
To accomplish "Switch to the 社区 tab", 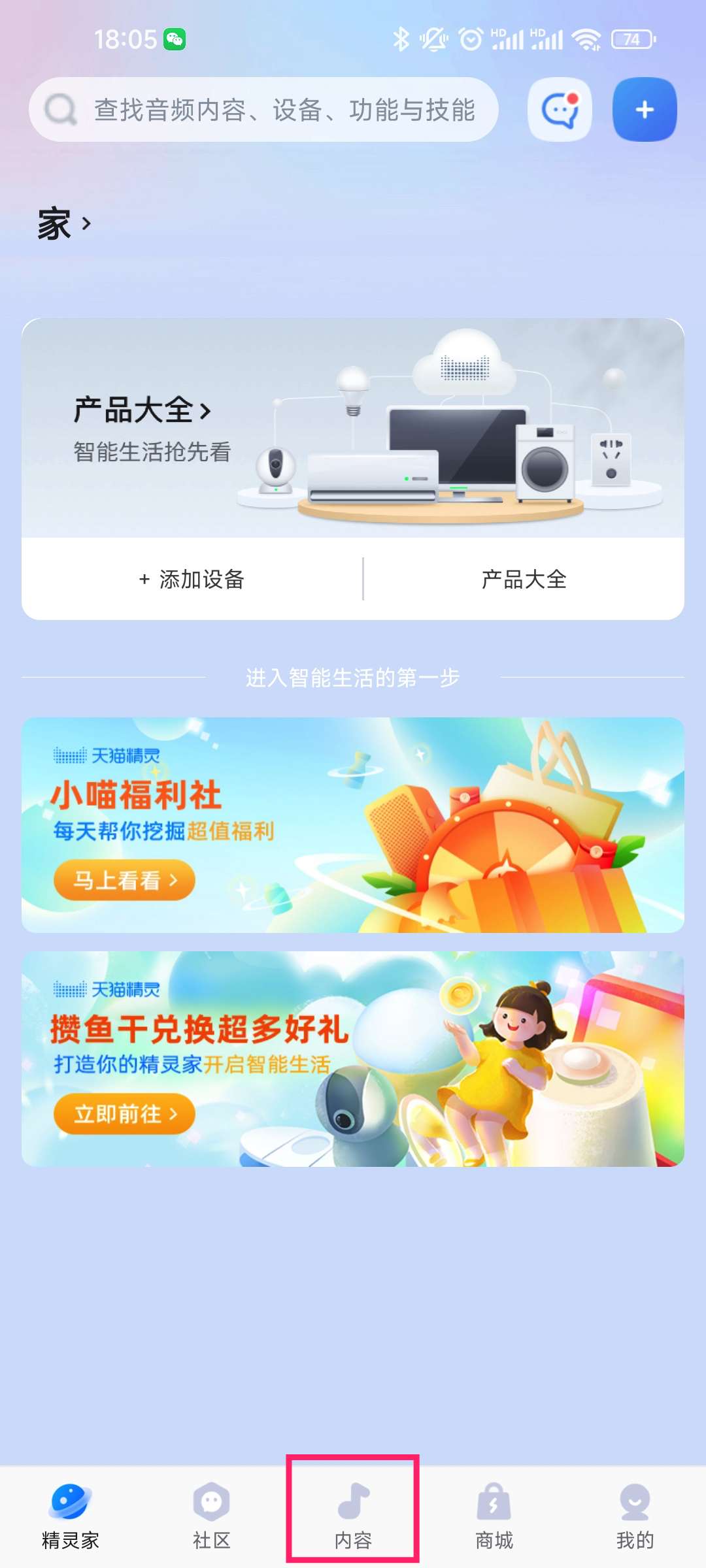I will click(212, 1516).
